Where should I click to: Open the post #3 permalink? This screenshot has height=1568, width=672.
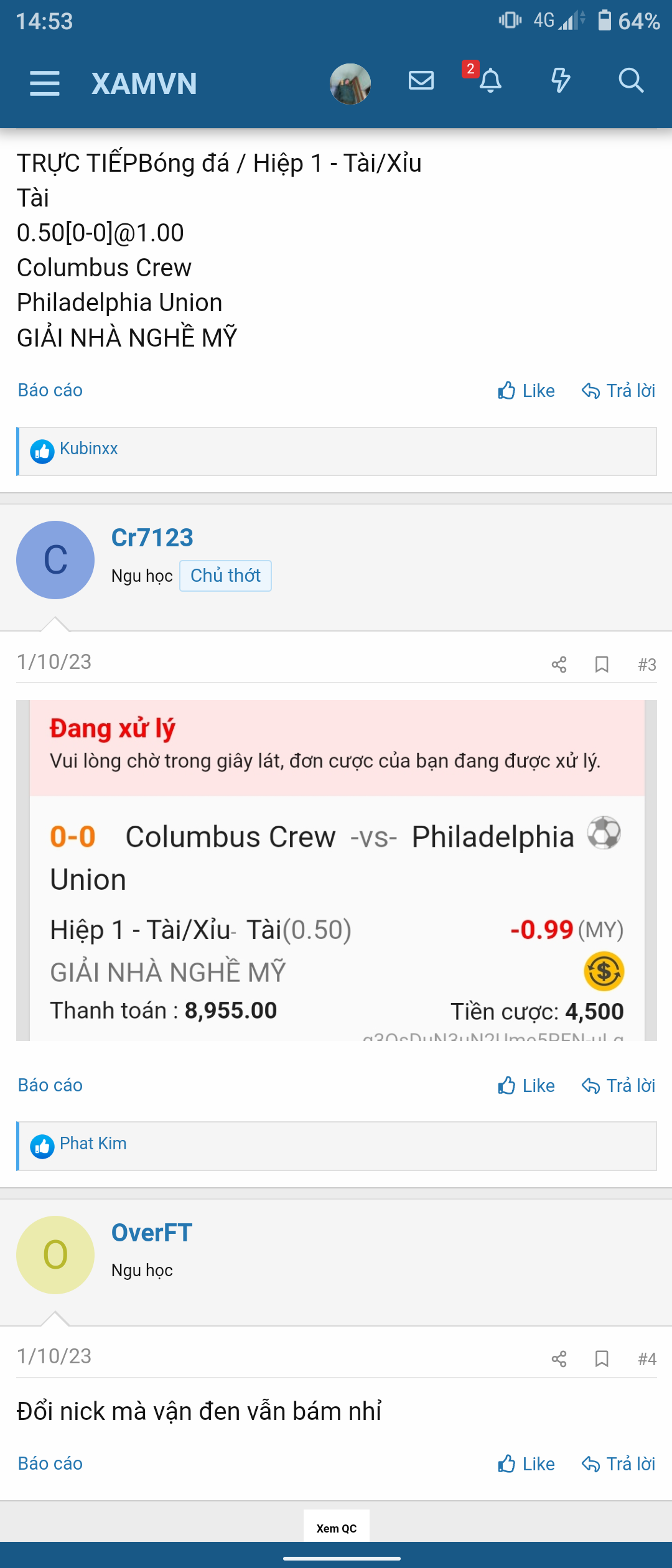pos(648,665)
